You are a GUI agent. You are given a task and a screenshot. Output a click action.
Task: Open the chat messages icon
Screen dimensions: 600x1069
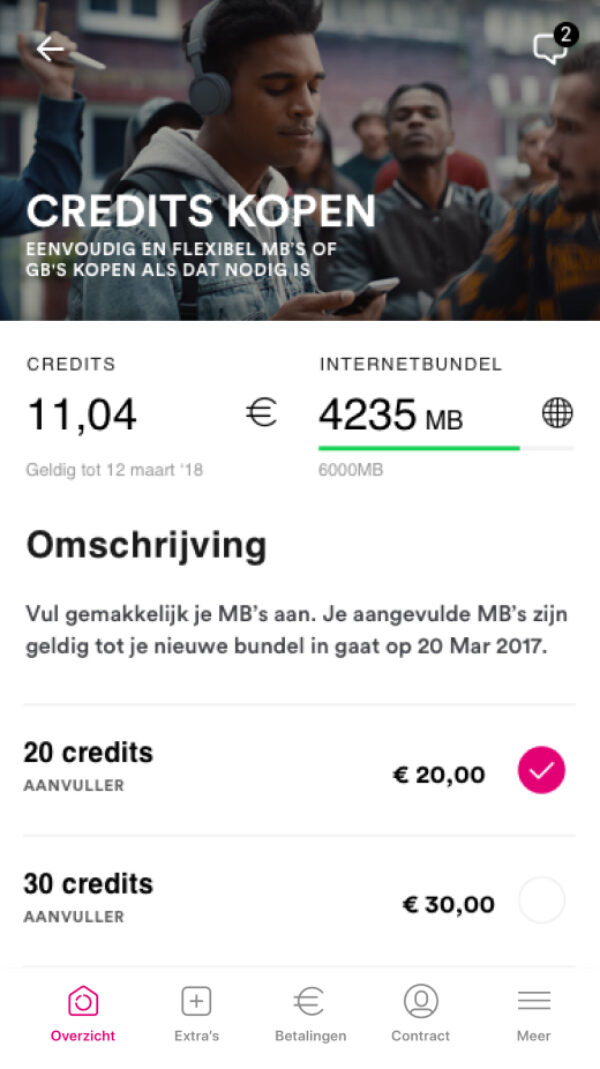tap(551, 48)
